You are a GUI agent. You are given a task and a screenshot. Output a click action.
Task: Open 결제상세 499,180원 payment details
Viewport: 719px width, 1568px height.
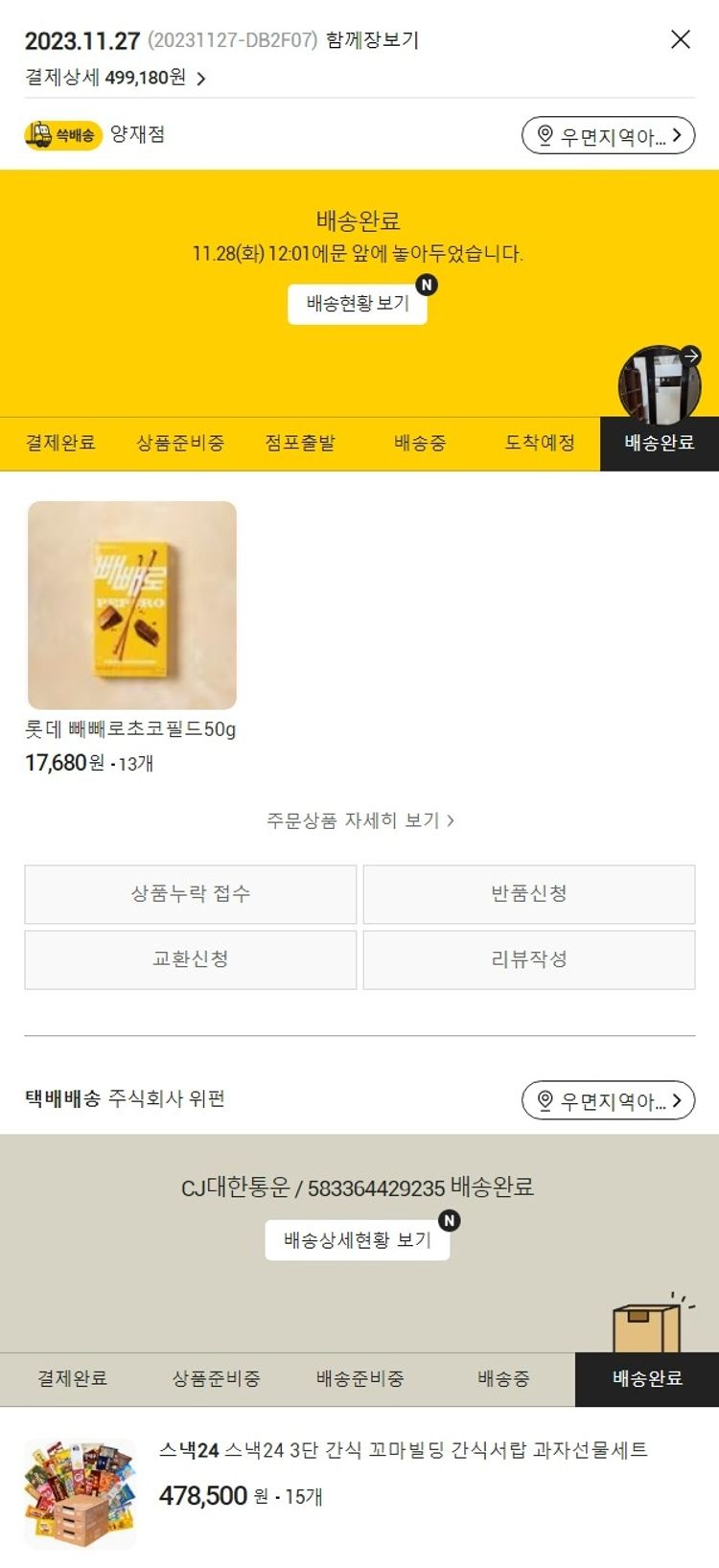115,78
